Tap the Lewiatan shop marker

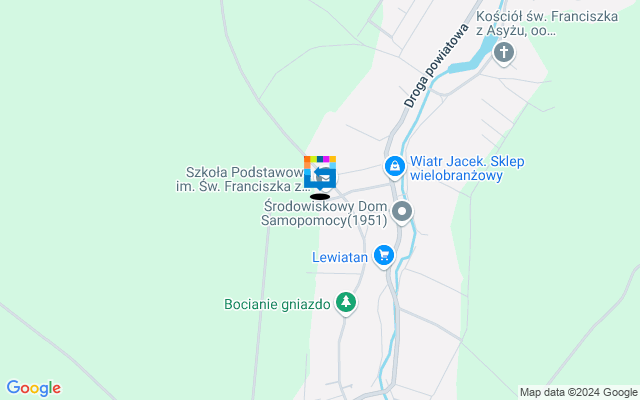click(x=383, y=256)
